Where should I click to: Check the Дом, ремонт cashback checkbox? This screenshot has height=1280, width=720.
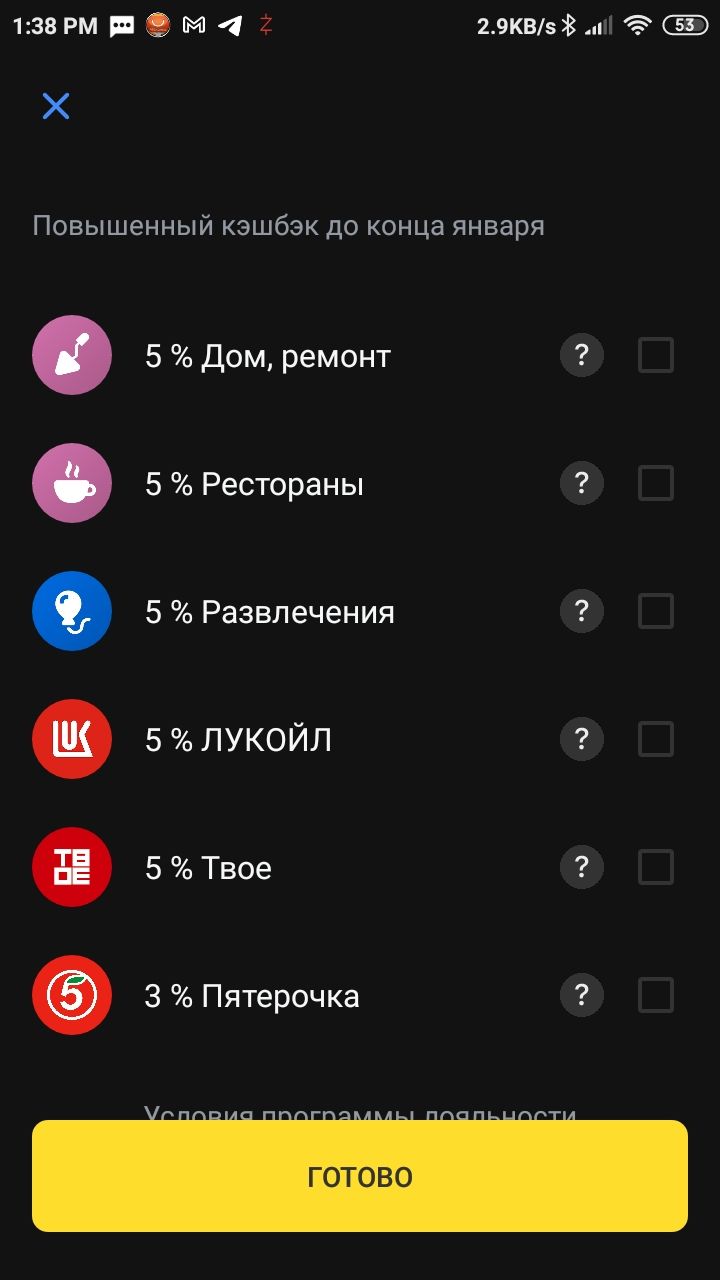tap(656, 355)
